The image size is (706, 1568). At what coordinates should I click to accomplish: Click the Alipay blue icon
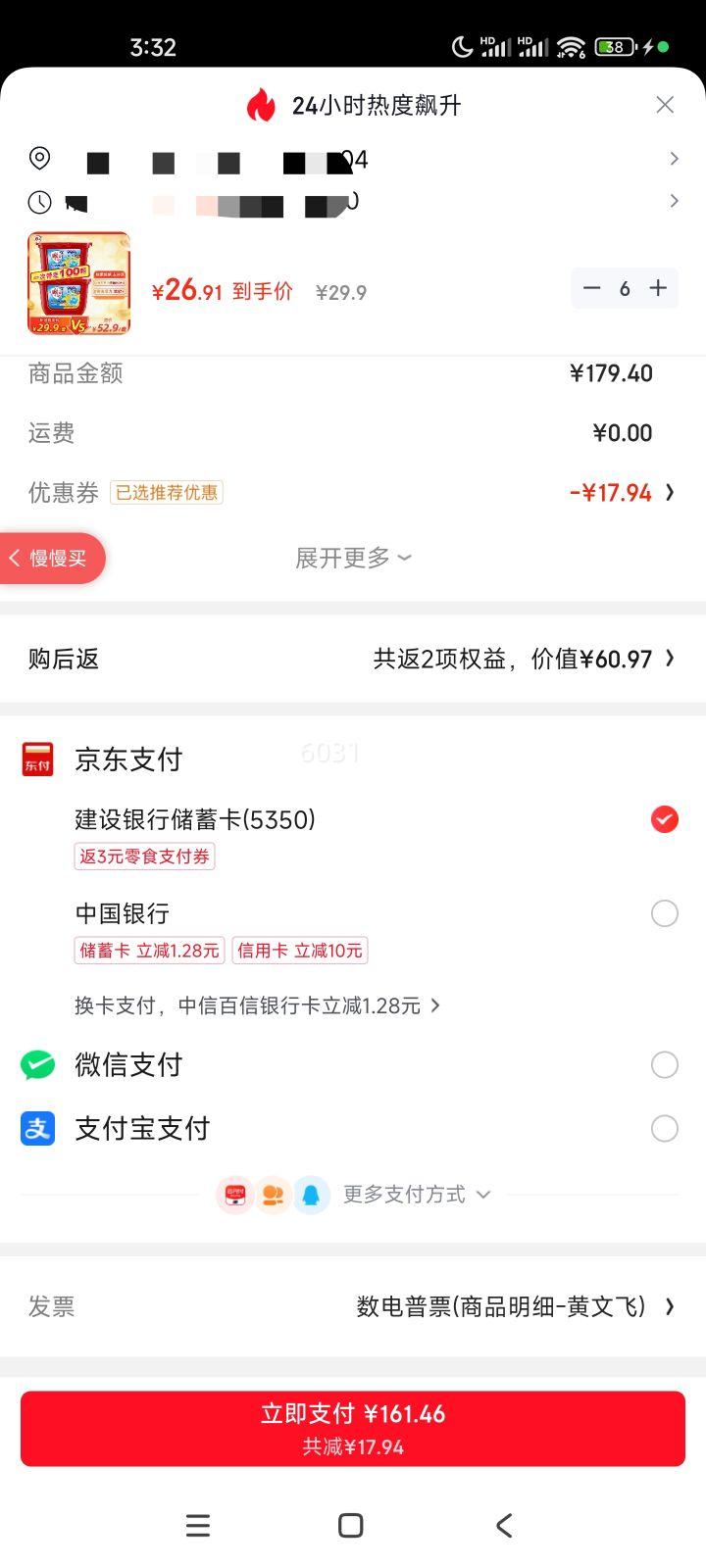click(37, 1128)
